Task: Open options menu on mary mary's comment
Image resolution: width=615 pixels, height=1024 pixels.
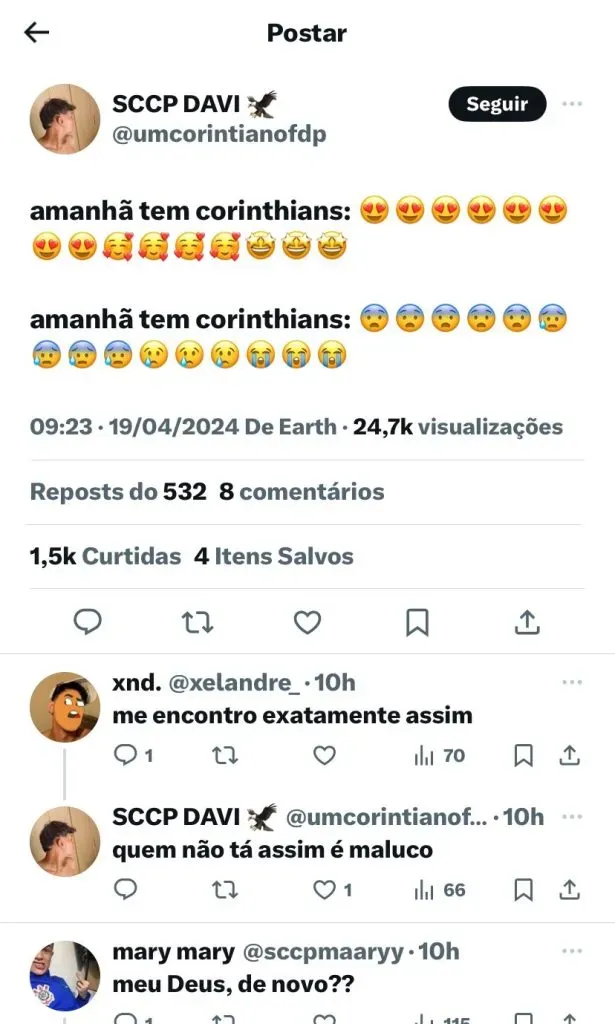Action: click(572, 951)
